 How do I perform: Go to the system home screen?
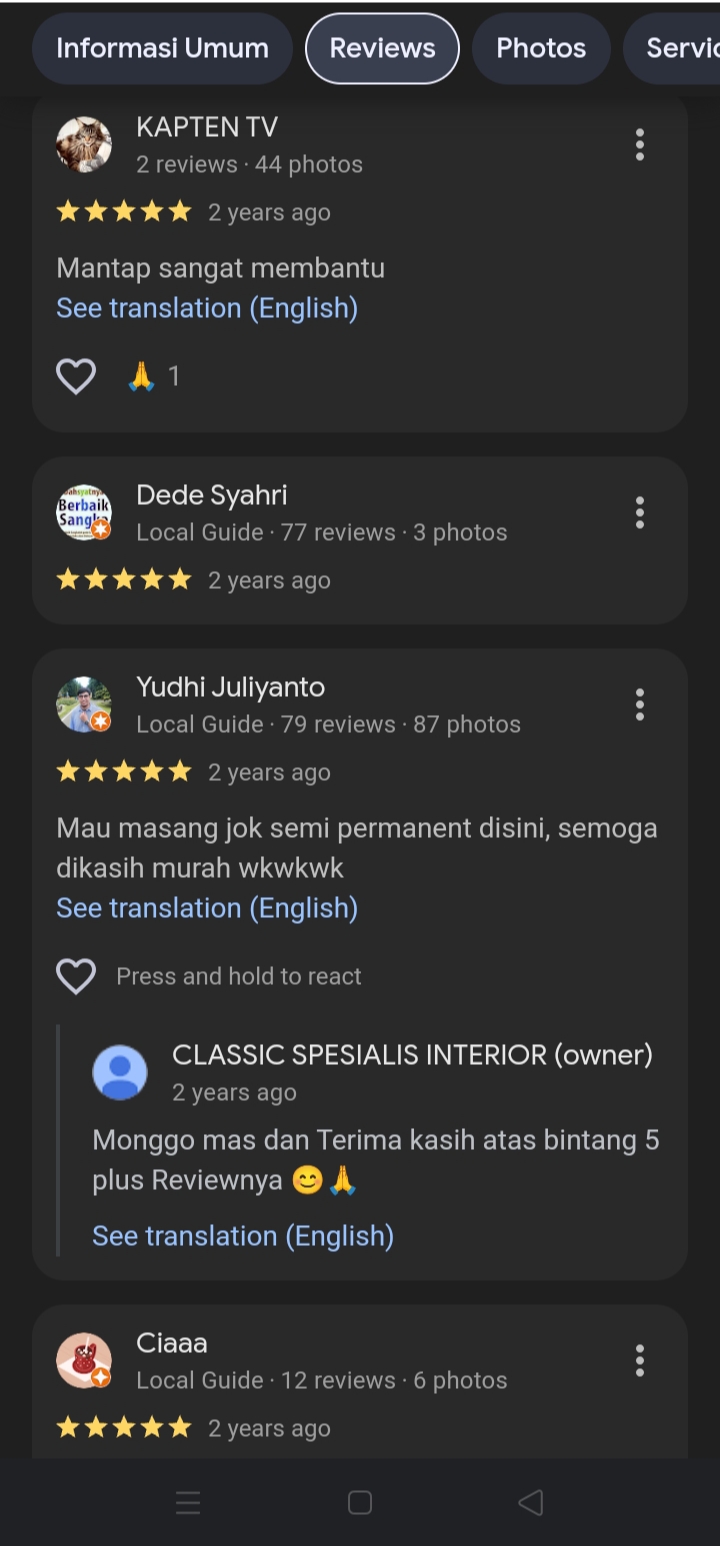pos(360,1502)
